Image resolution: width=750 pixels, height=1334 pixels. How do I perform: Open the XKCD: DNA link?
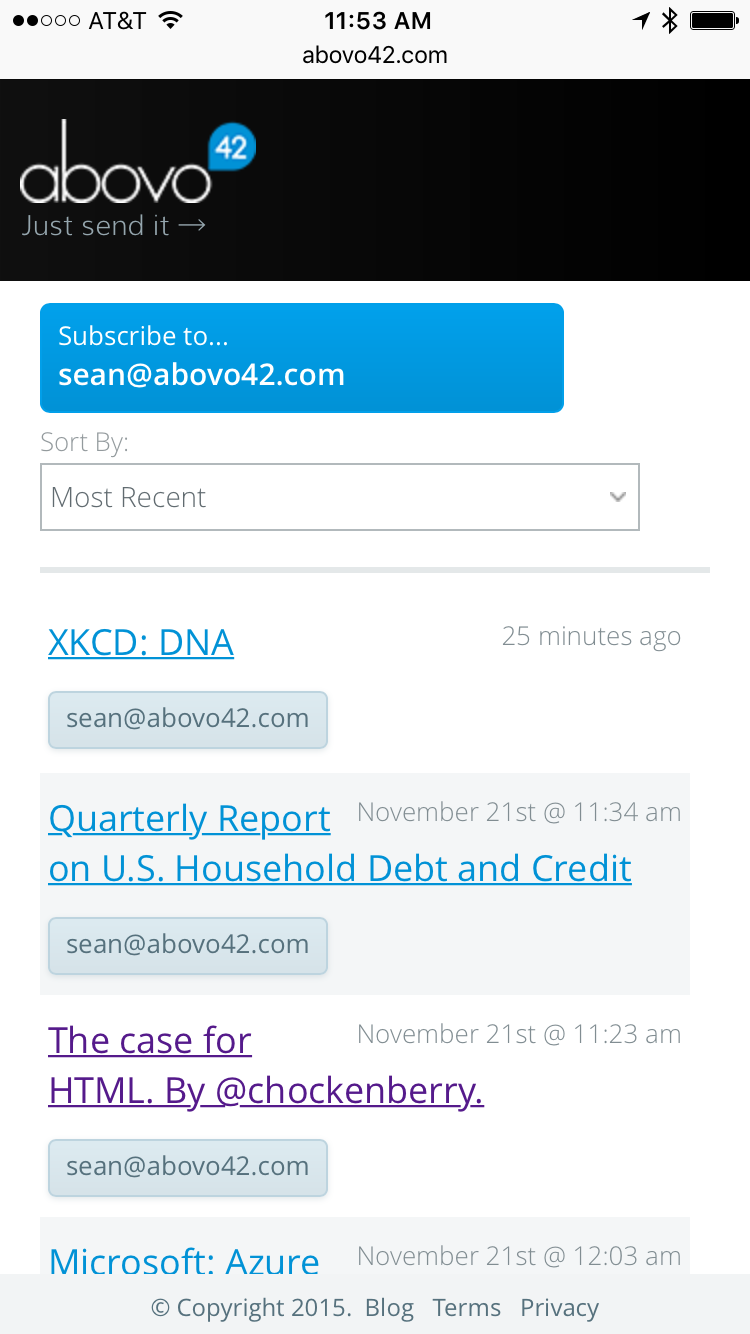click(141, 642)
